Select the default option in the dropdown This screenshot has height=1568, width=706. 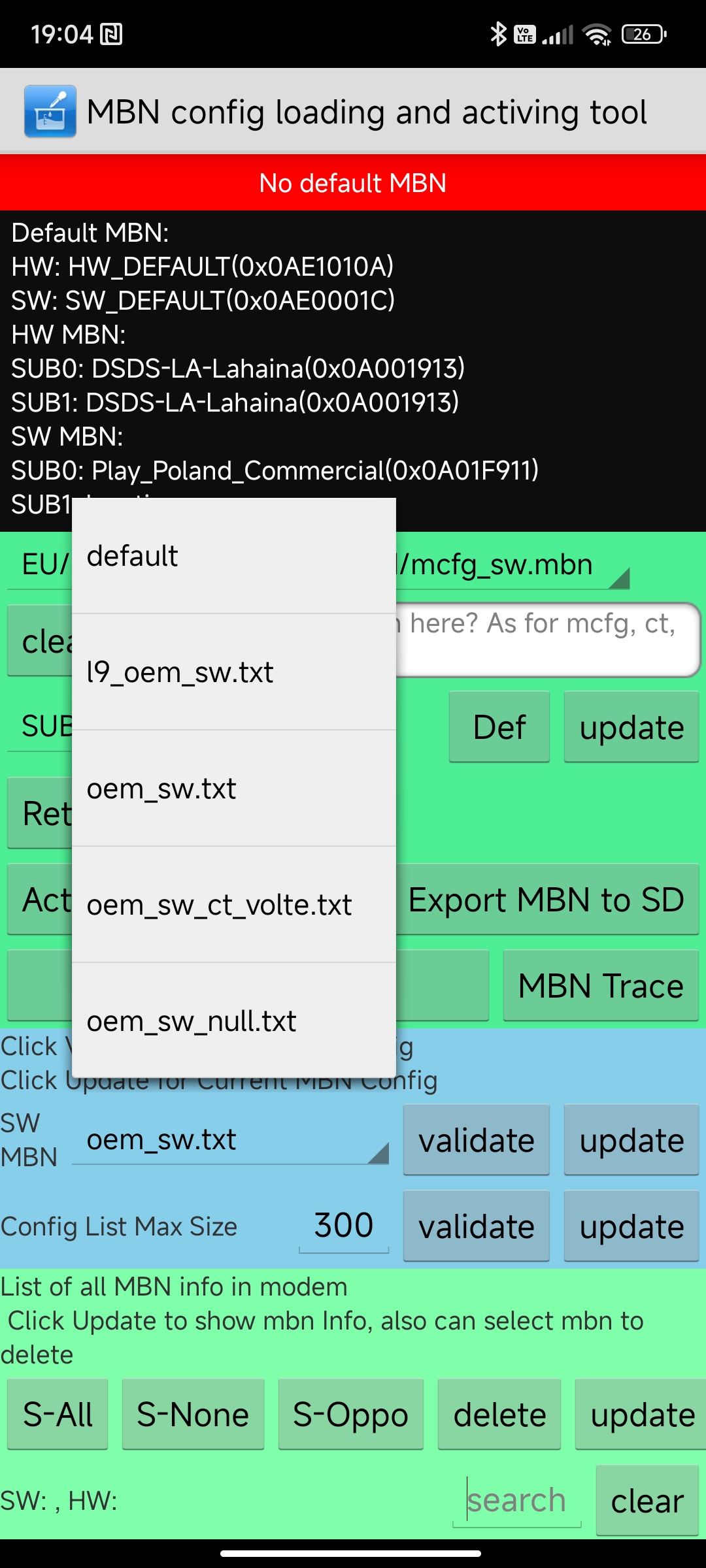233,556
